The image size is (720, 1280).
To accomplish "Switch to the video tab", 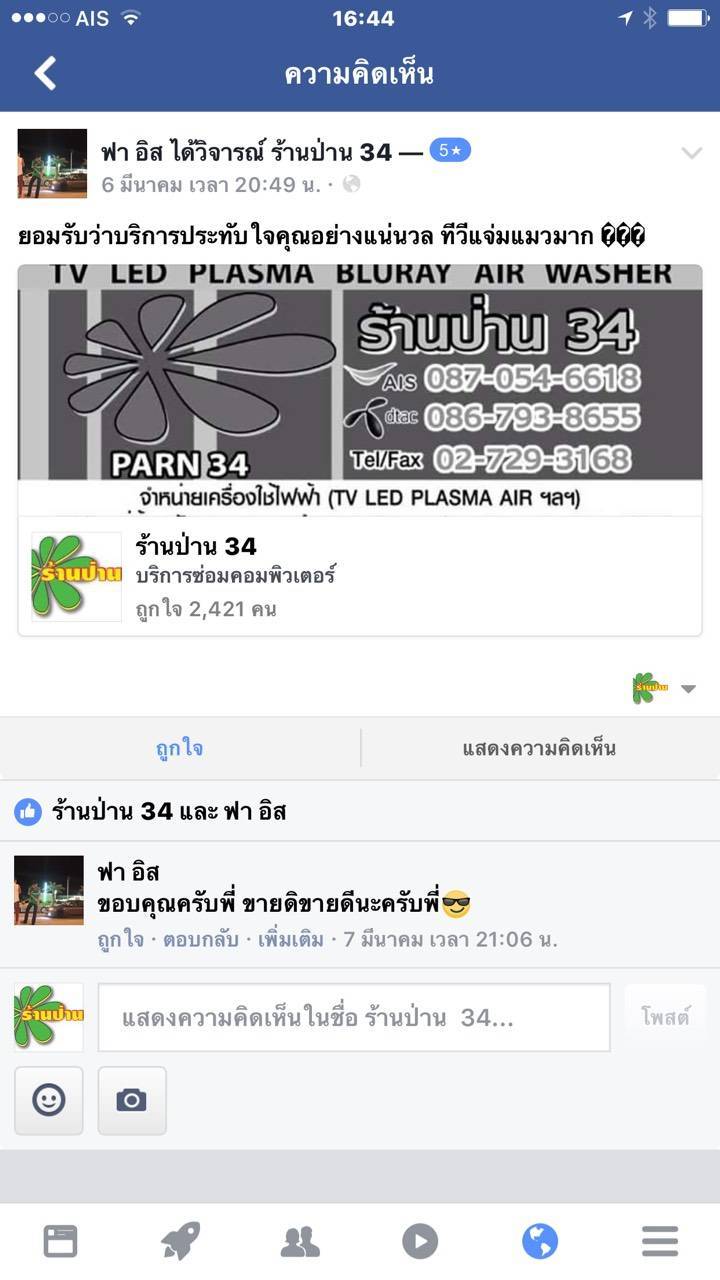I will point(420,1241).
